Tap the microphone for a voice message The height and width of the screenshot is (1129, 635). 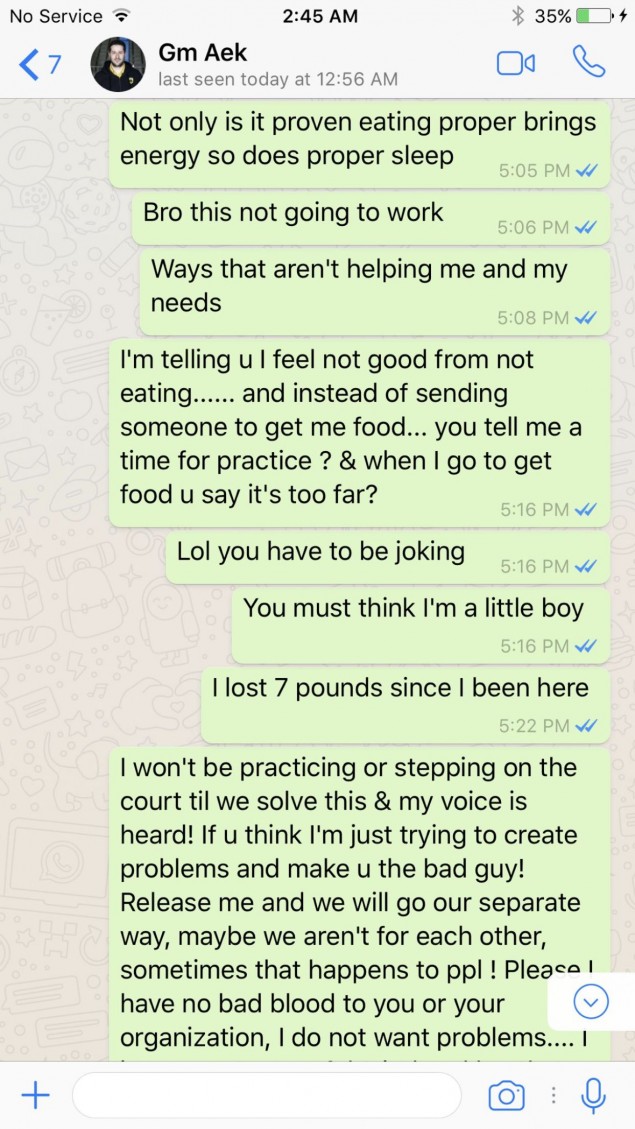593,1096
